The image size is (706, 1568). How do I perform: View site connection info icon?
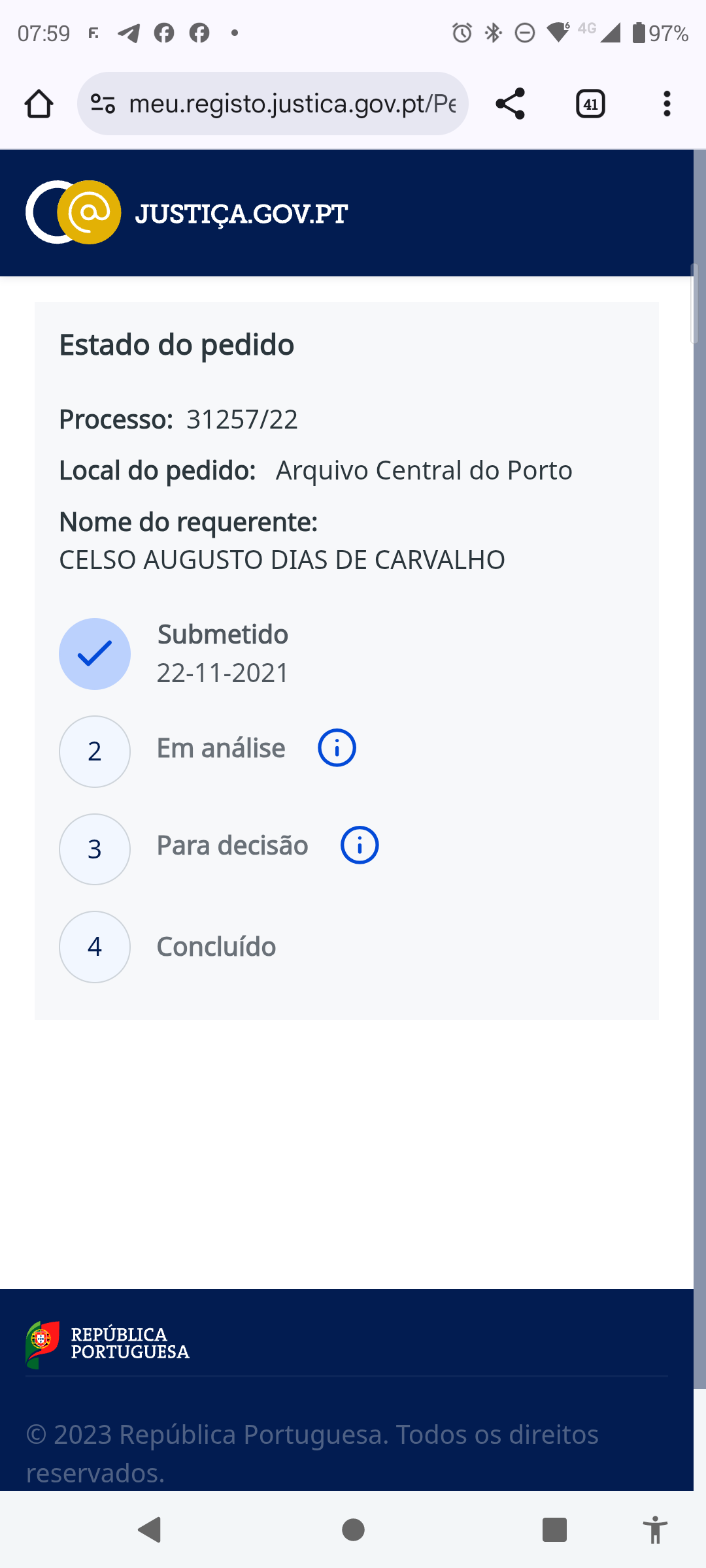[103, 104]
